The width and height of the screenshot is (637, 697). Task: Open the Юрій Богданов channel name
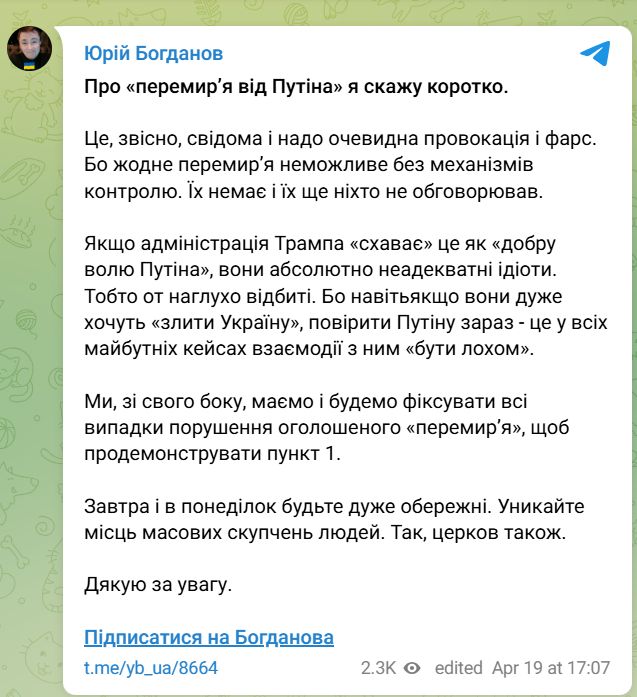coord(153,53)
